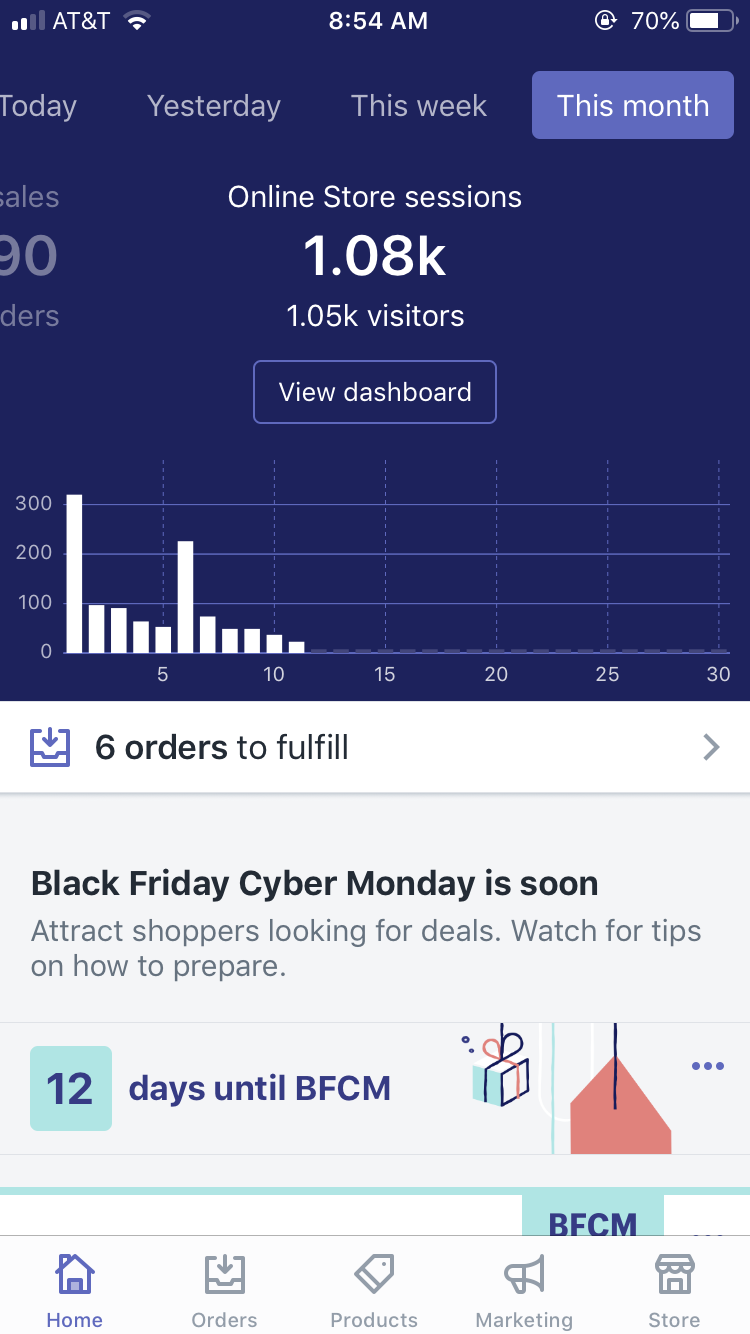Select the Yesterday range
The image size is (750, 1334).
point(214,106)
